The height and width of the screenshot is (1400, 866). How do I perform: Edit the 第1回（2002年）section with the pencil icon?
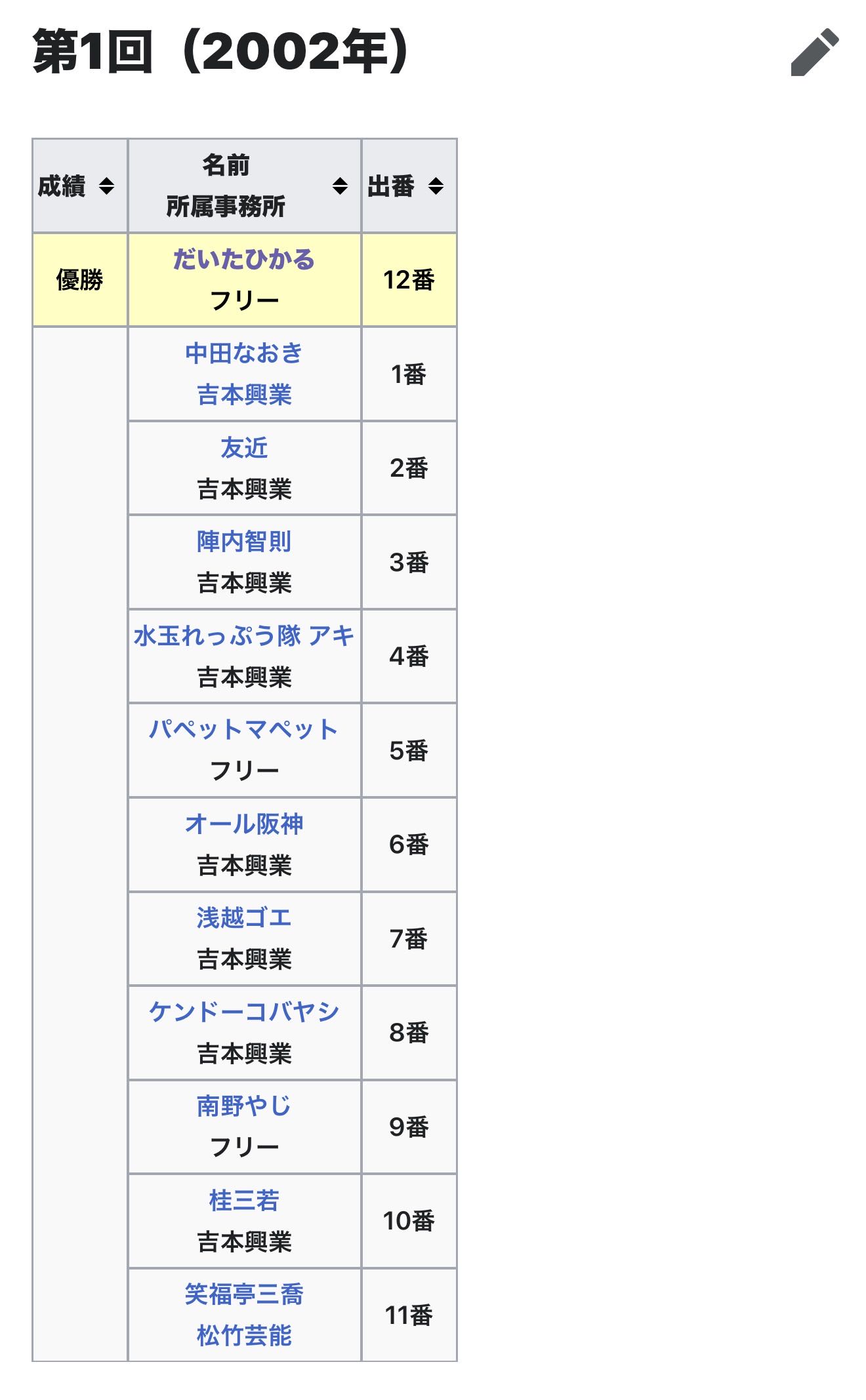point(814,52)
